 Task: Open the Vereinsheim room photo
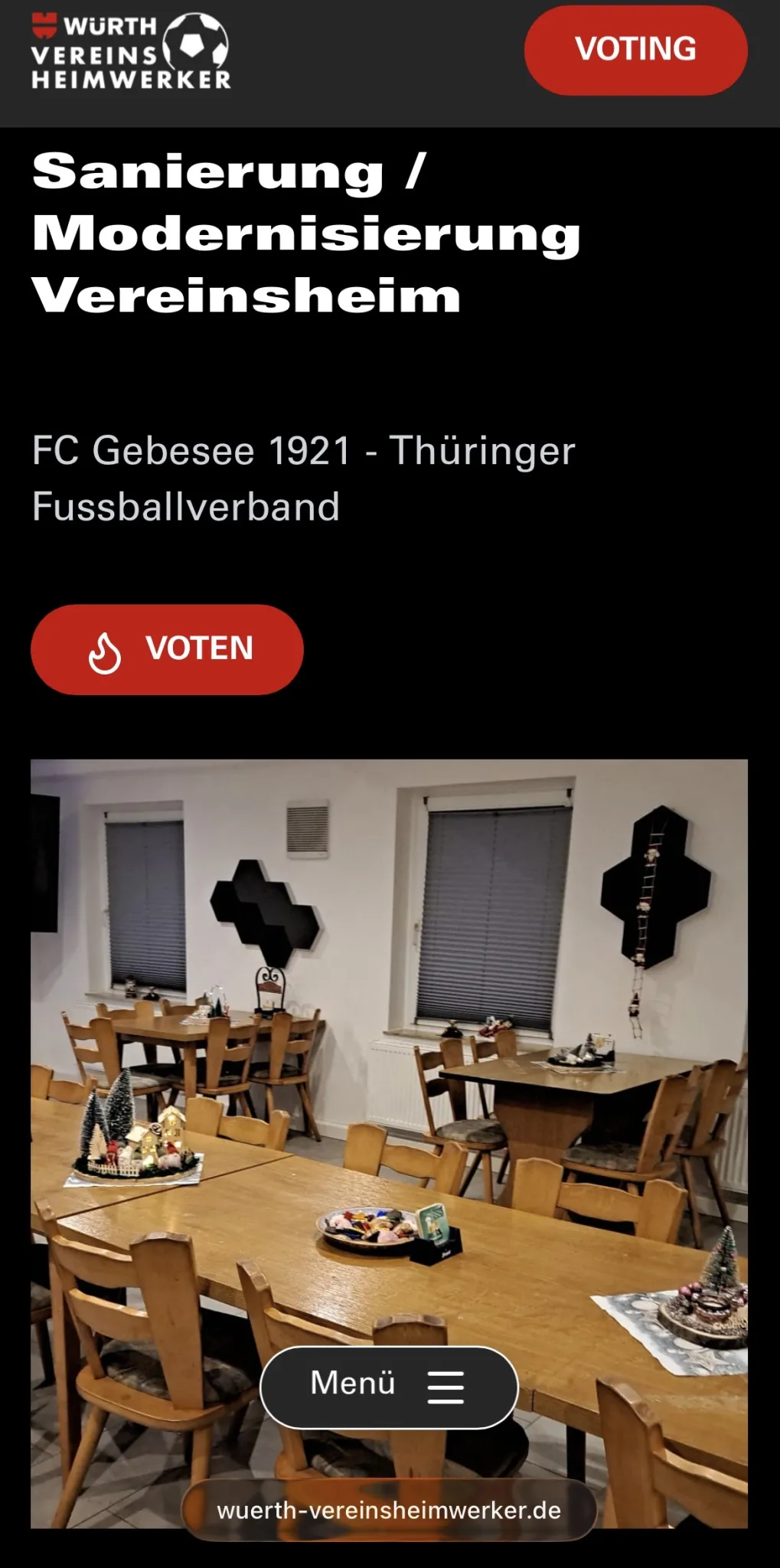tap(389, 1072)
